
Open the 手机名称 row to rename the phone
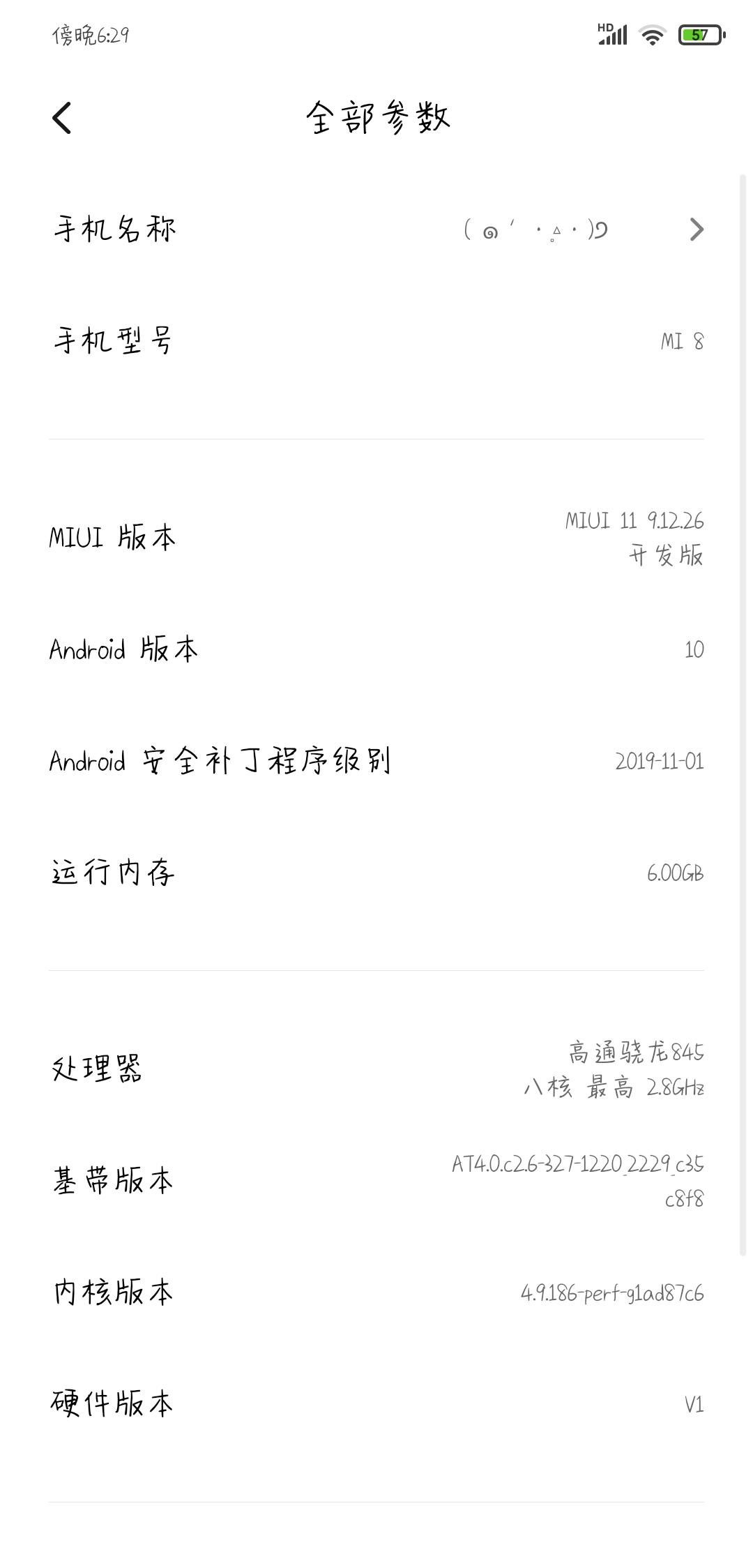376,229
